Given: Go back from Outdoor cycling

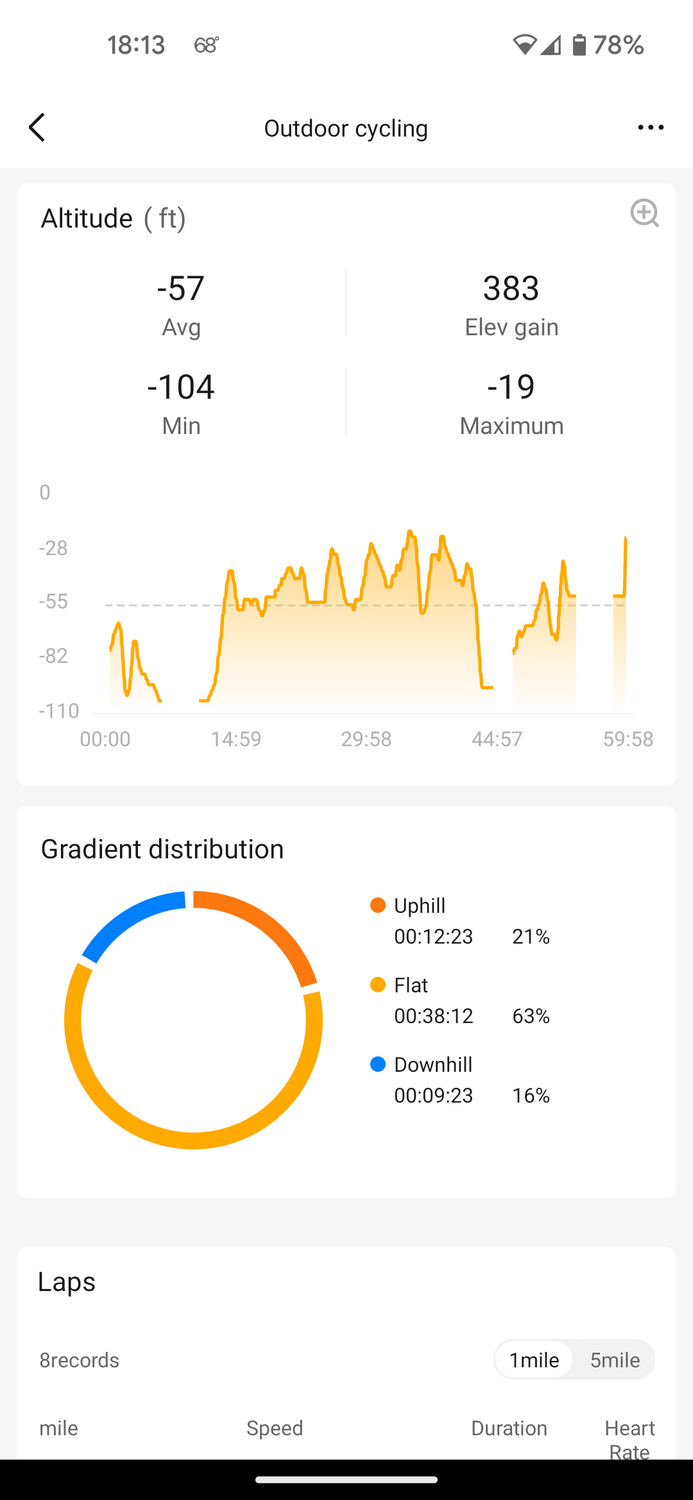Looking at the screenshot, I should point(37,128).
